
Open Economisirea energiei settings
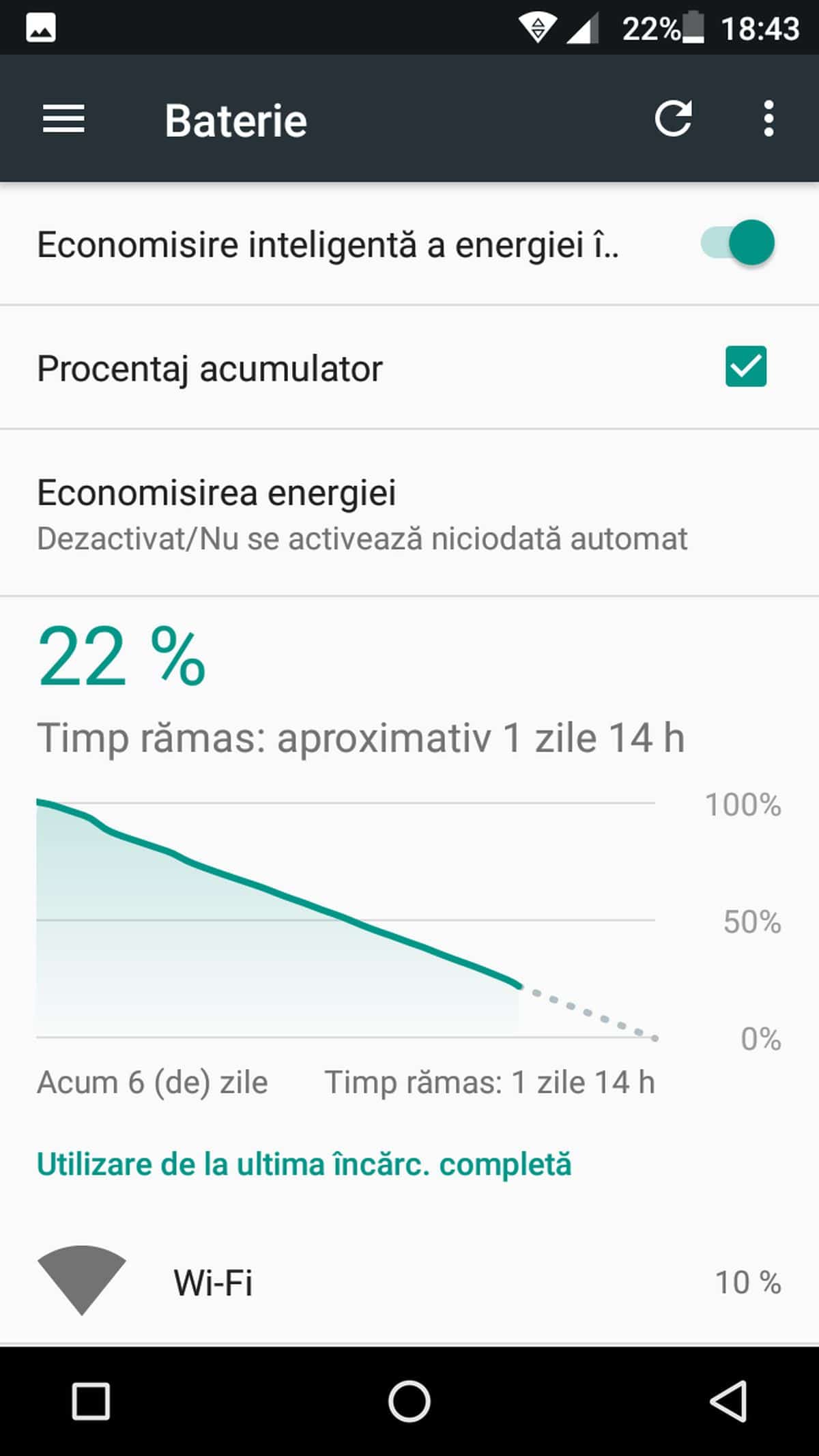click(362, 513)
